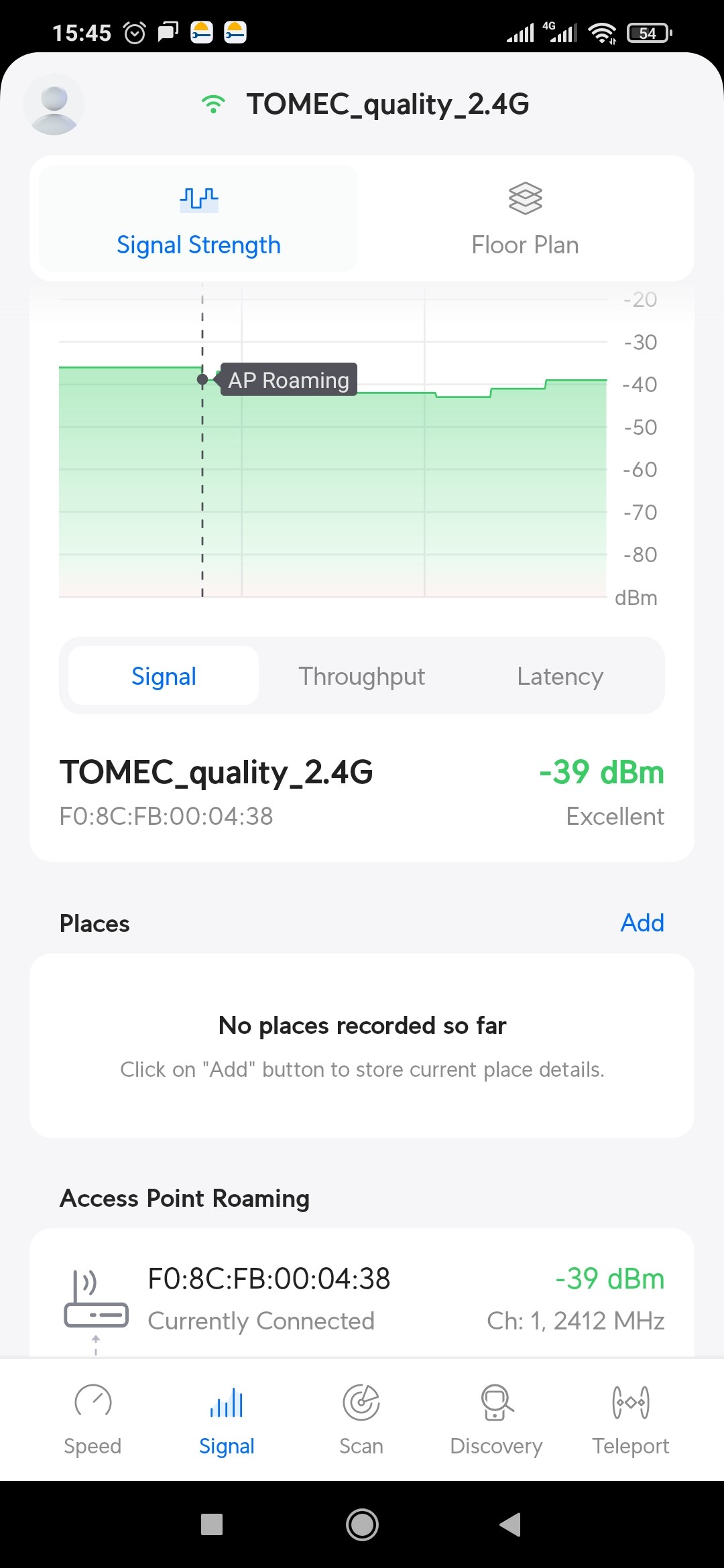
Task: Go to the home screen
Action: (362, 1524)
